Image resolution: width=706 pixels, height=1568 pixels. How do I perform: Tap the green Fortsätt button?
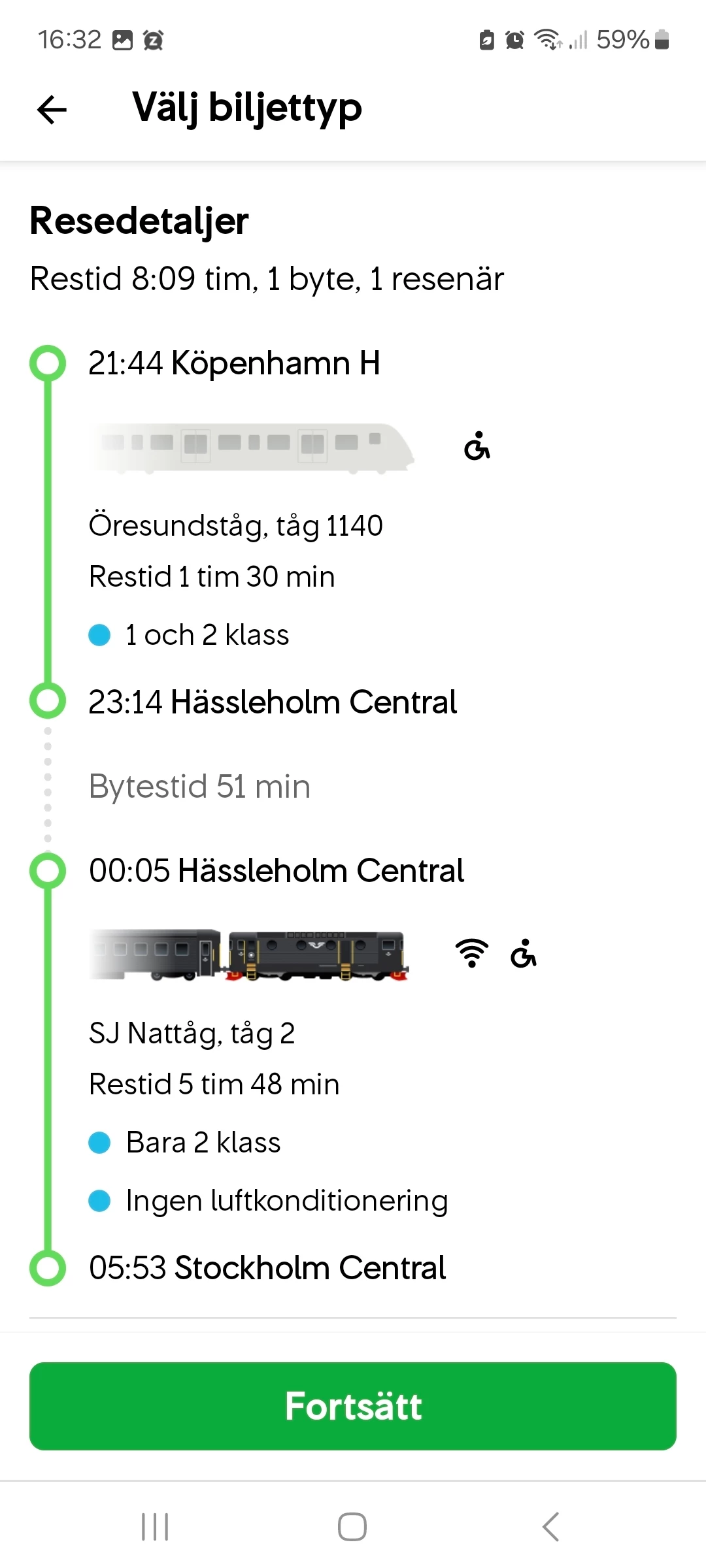coord(353,1406)
